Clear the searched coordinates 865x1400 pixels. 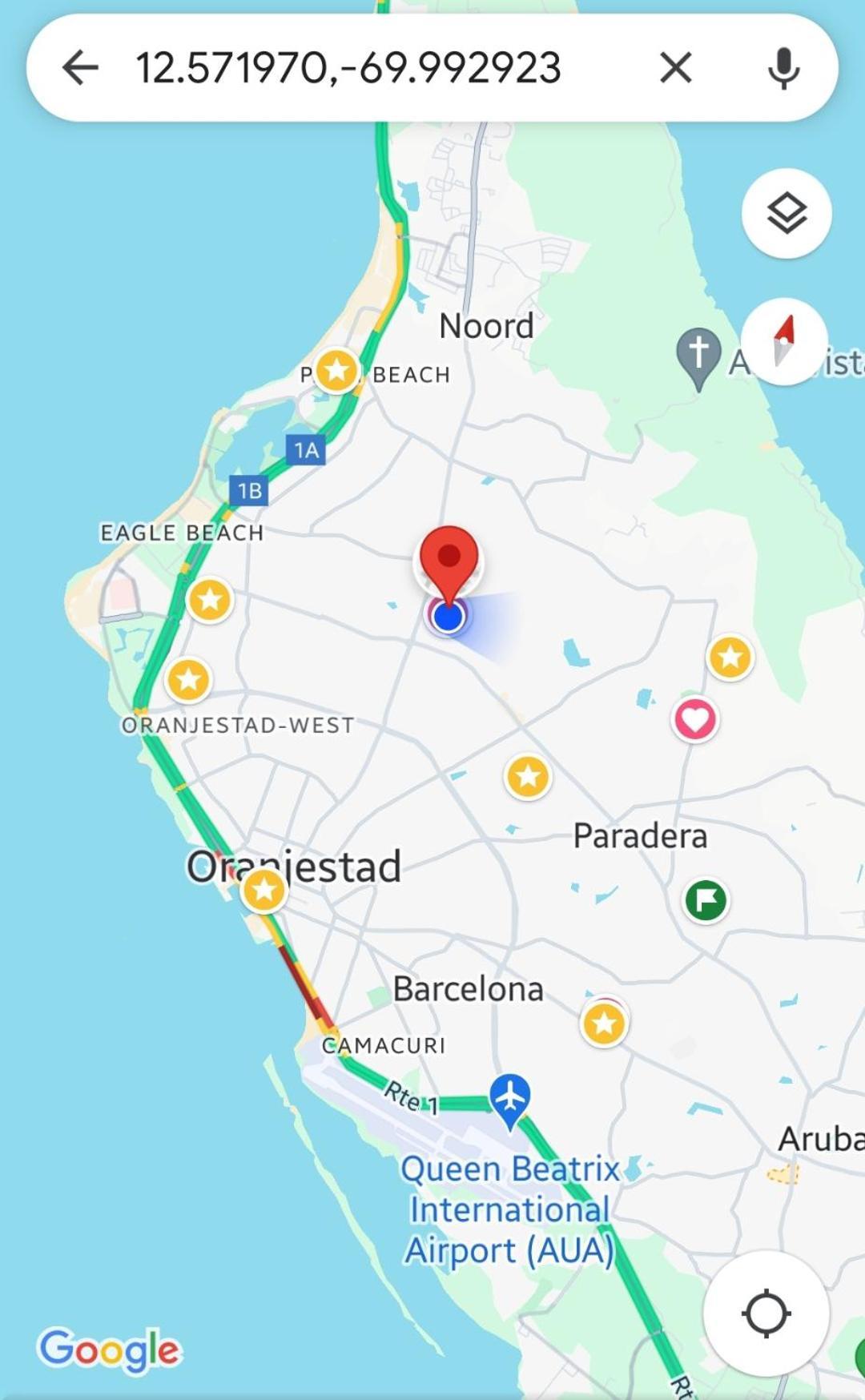tap(675, 67)
